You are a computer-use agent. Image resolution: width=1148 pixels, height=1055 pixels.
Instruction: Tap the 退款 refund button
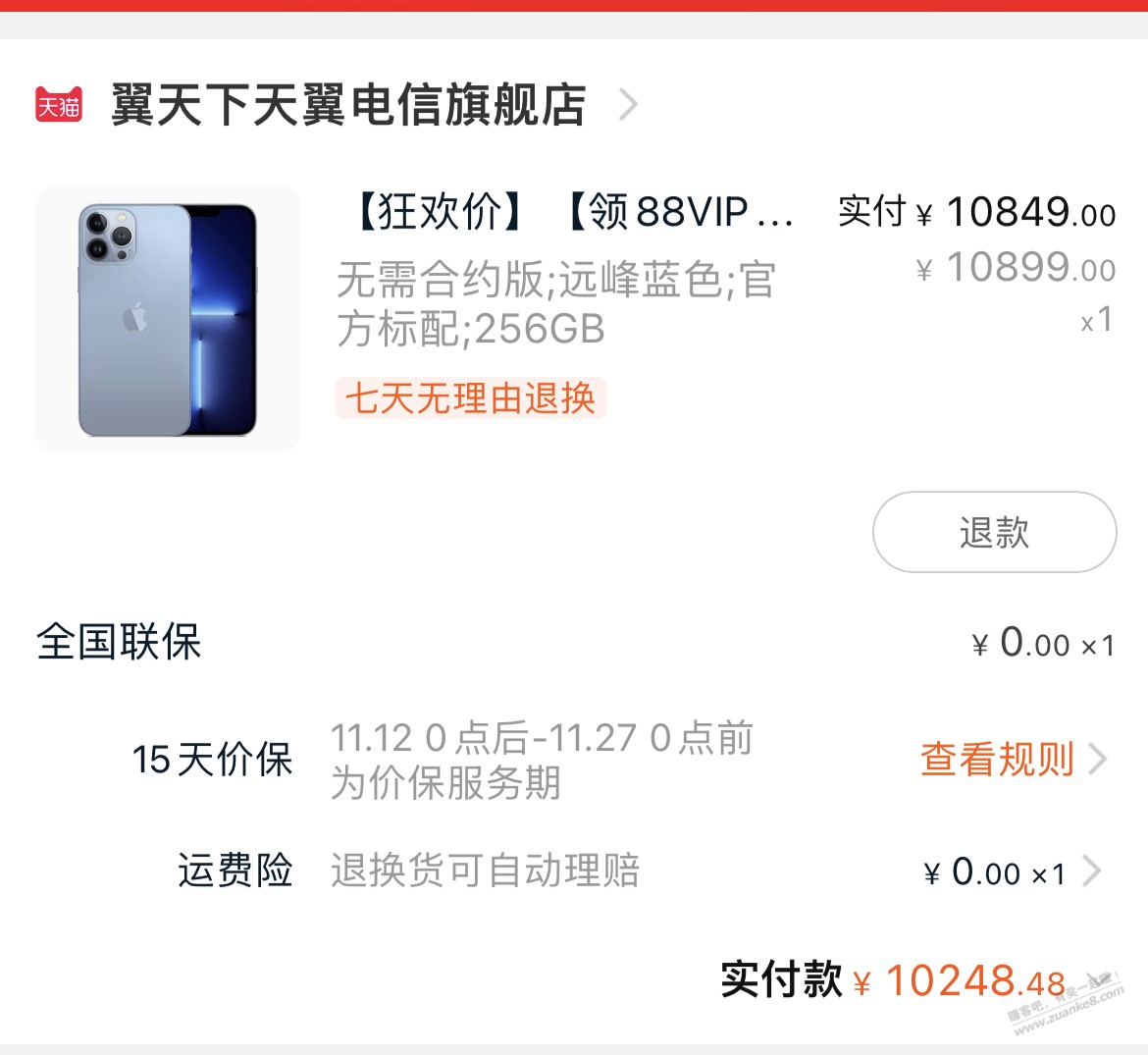point(994,532)
